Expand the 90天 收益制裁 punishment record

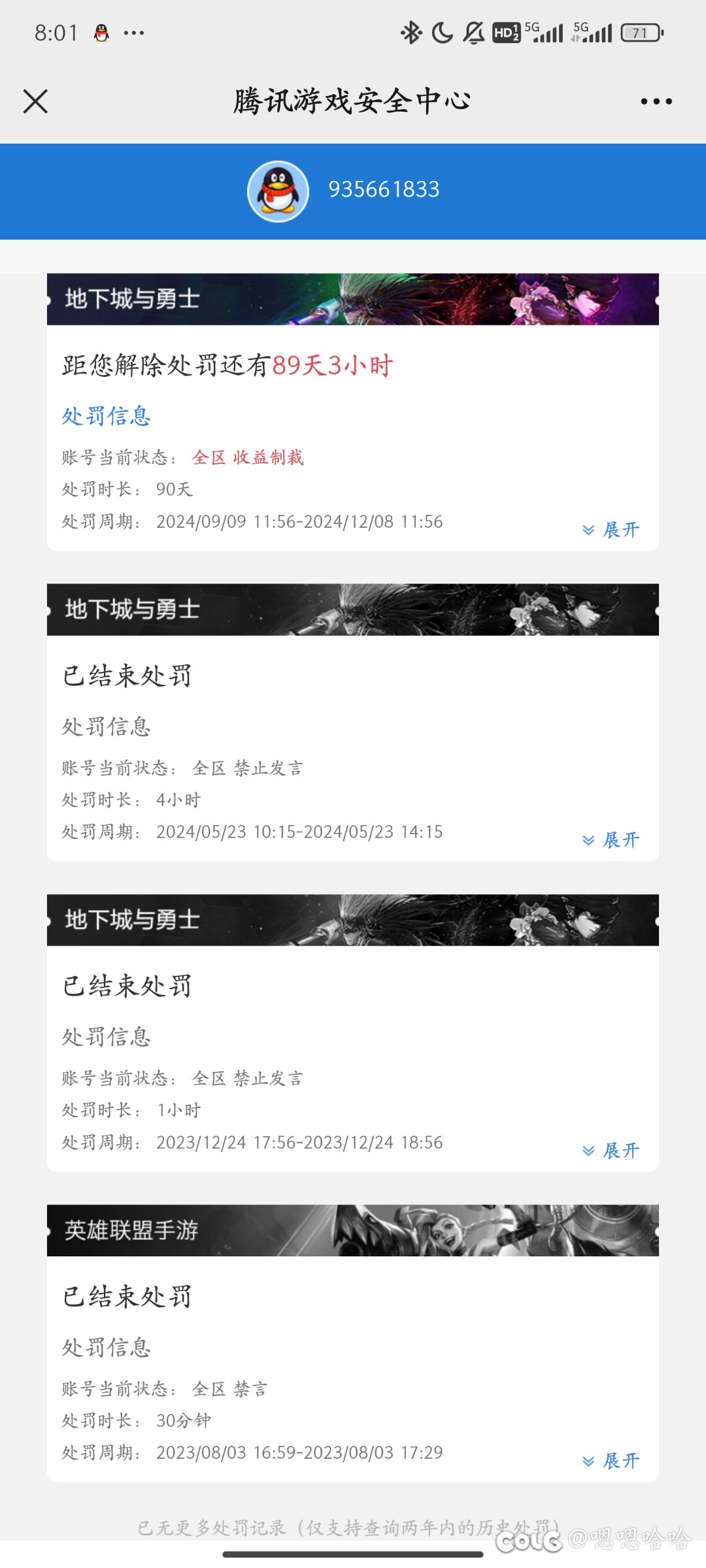point(611,530)
